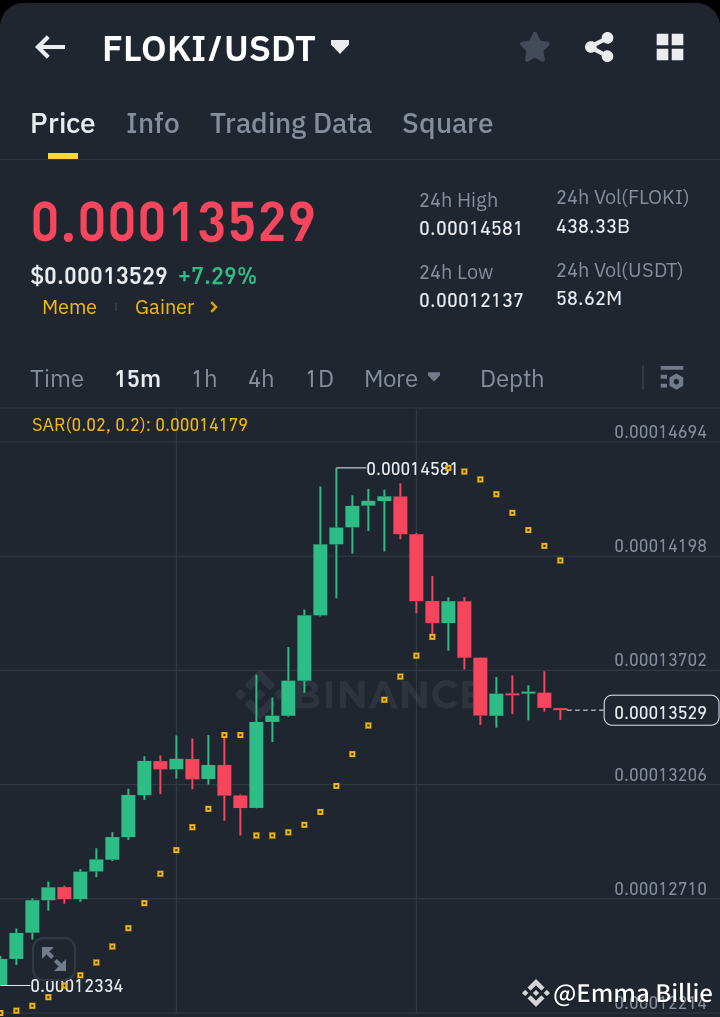
Task: Star FLOKI/USDT as favorite
Action: (x=534, y=47)
